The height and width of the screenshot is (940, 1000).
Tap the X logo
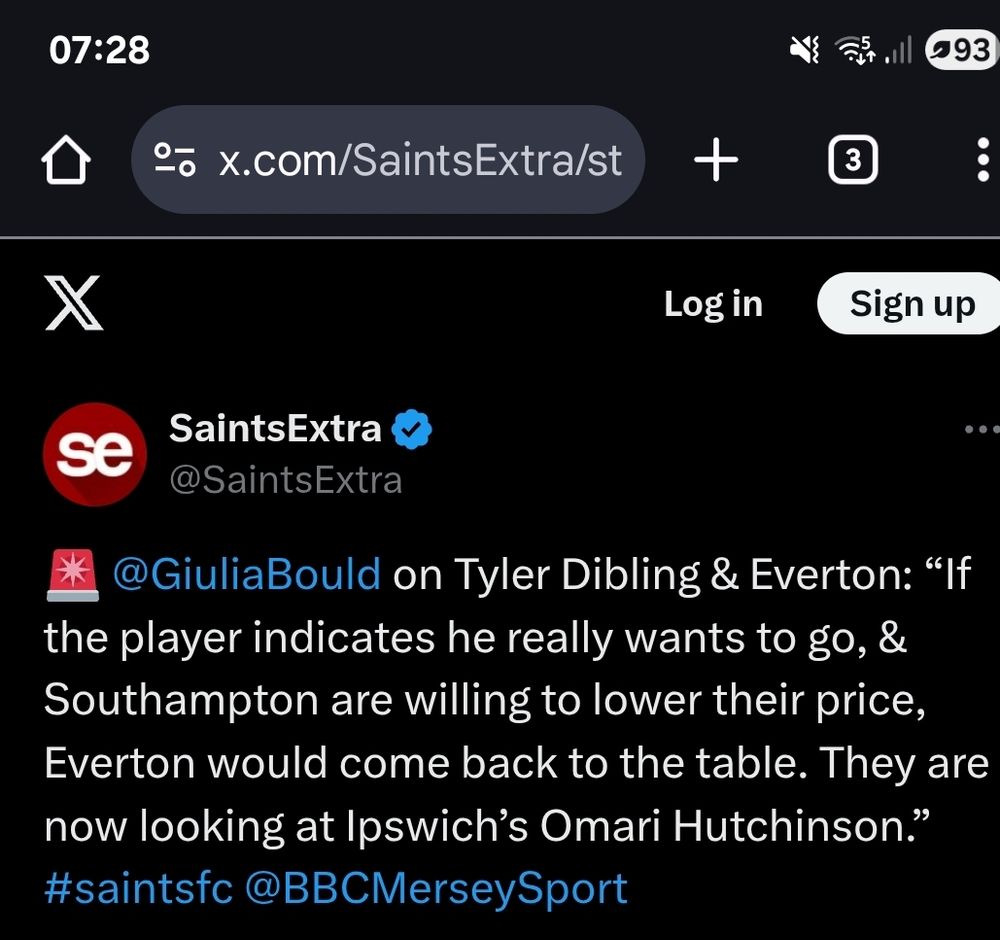(x=74, y=303)
